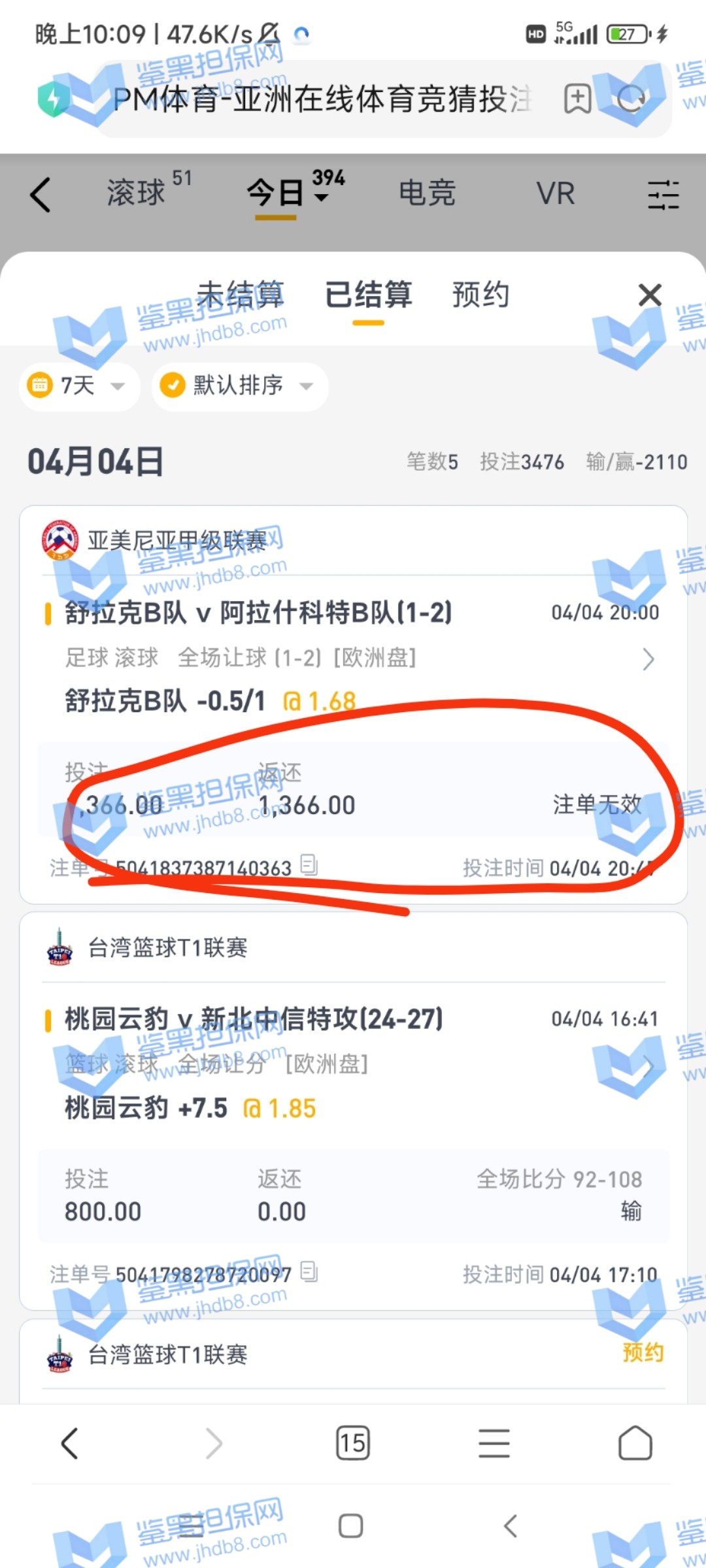Screen dimensions: 706x1568
Task: Copy bet number 5041837387140363
Action: [309, 865]
